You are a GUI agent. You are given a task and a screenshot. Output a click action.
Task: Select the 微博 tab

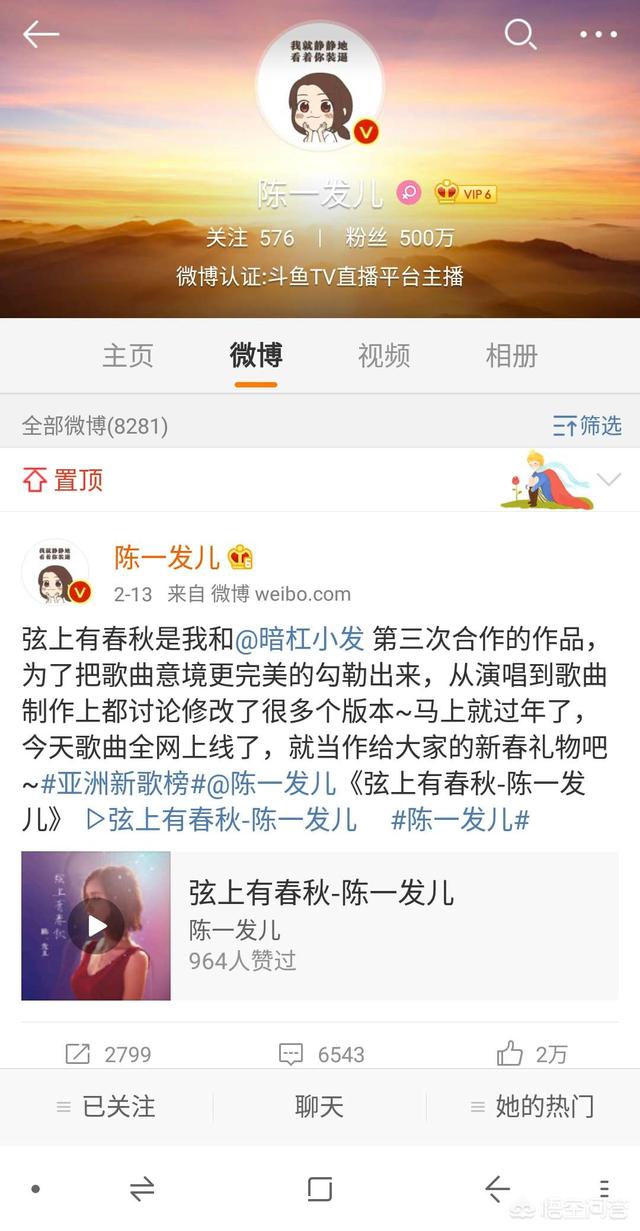pos(256,355)
